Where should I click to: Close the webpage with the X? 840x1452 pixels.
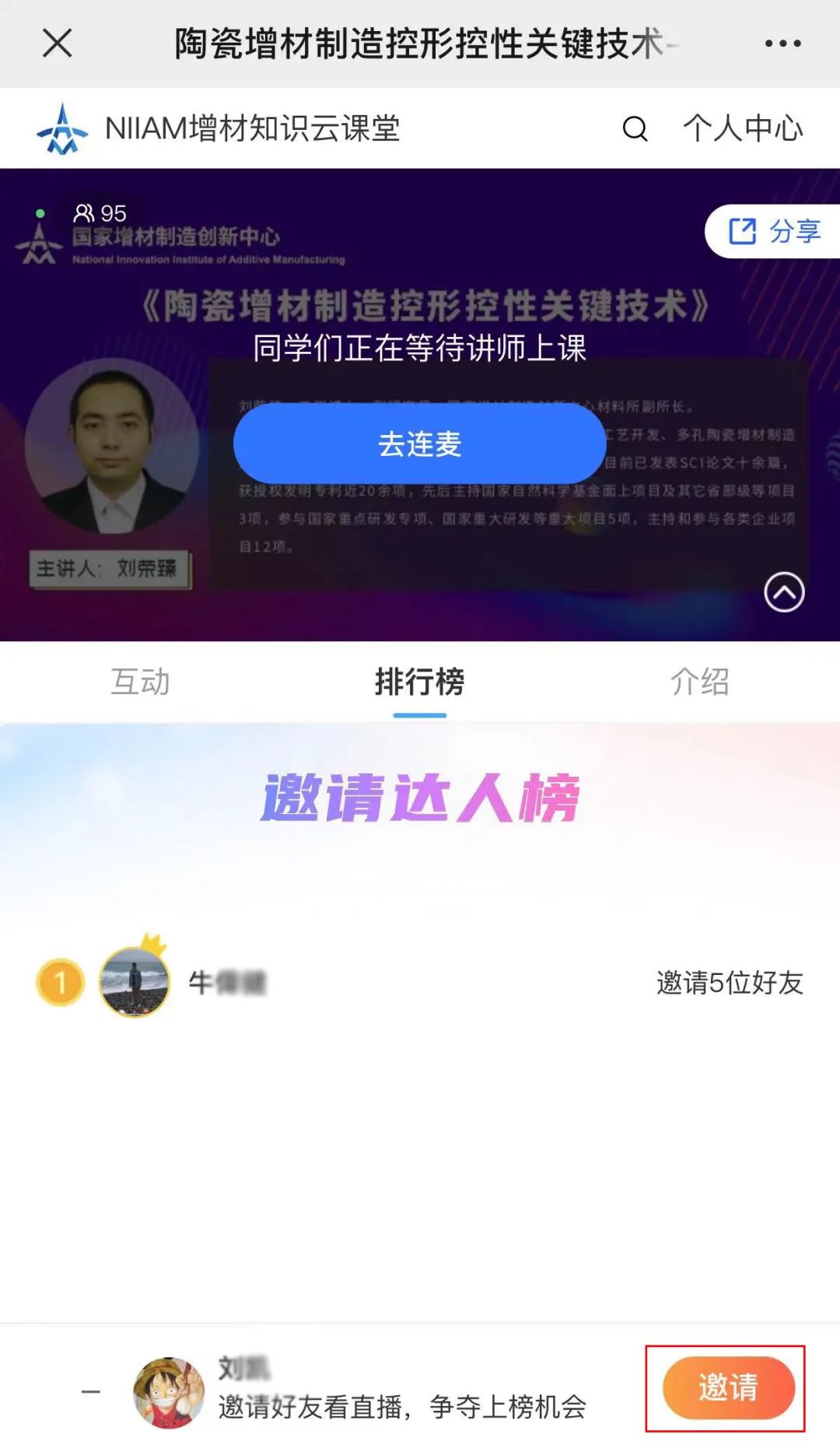coord(58,44)
